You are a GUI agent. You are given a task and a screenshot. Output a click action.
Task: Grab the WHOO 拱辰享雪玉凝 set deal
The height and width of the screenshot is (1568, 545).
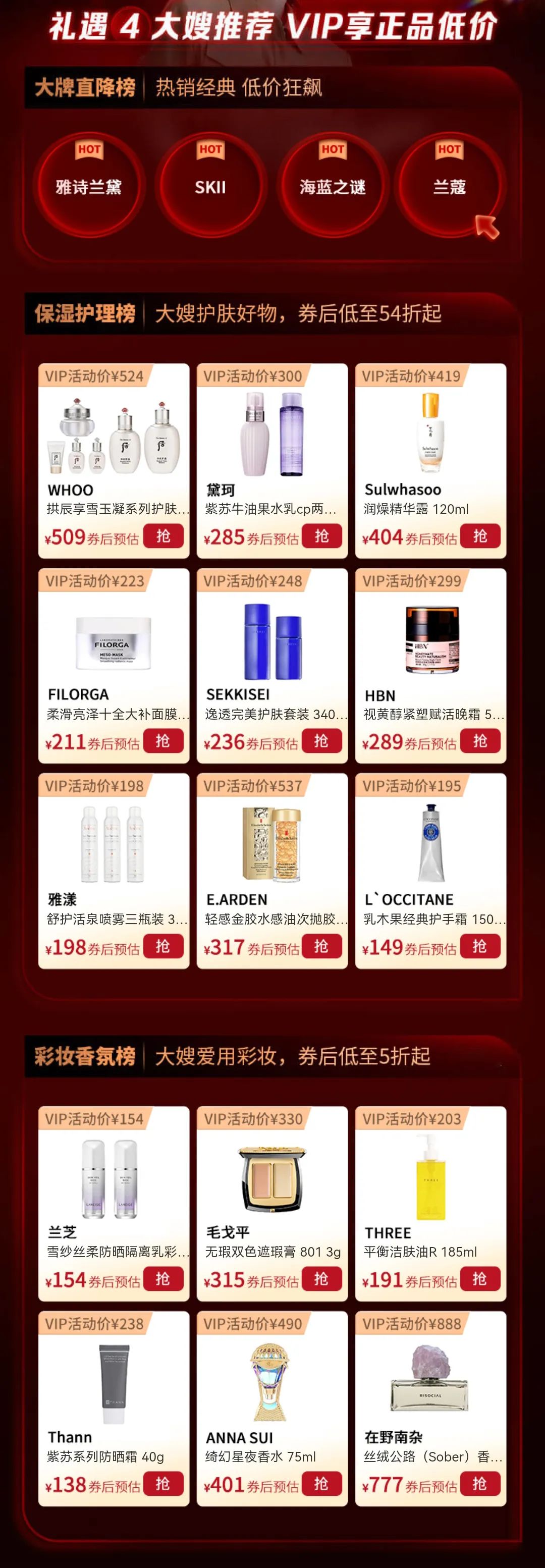tap(163, 536)
